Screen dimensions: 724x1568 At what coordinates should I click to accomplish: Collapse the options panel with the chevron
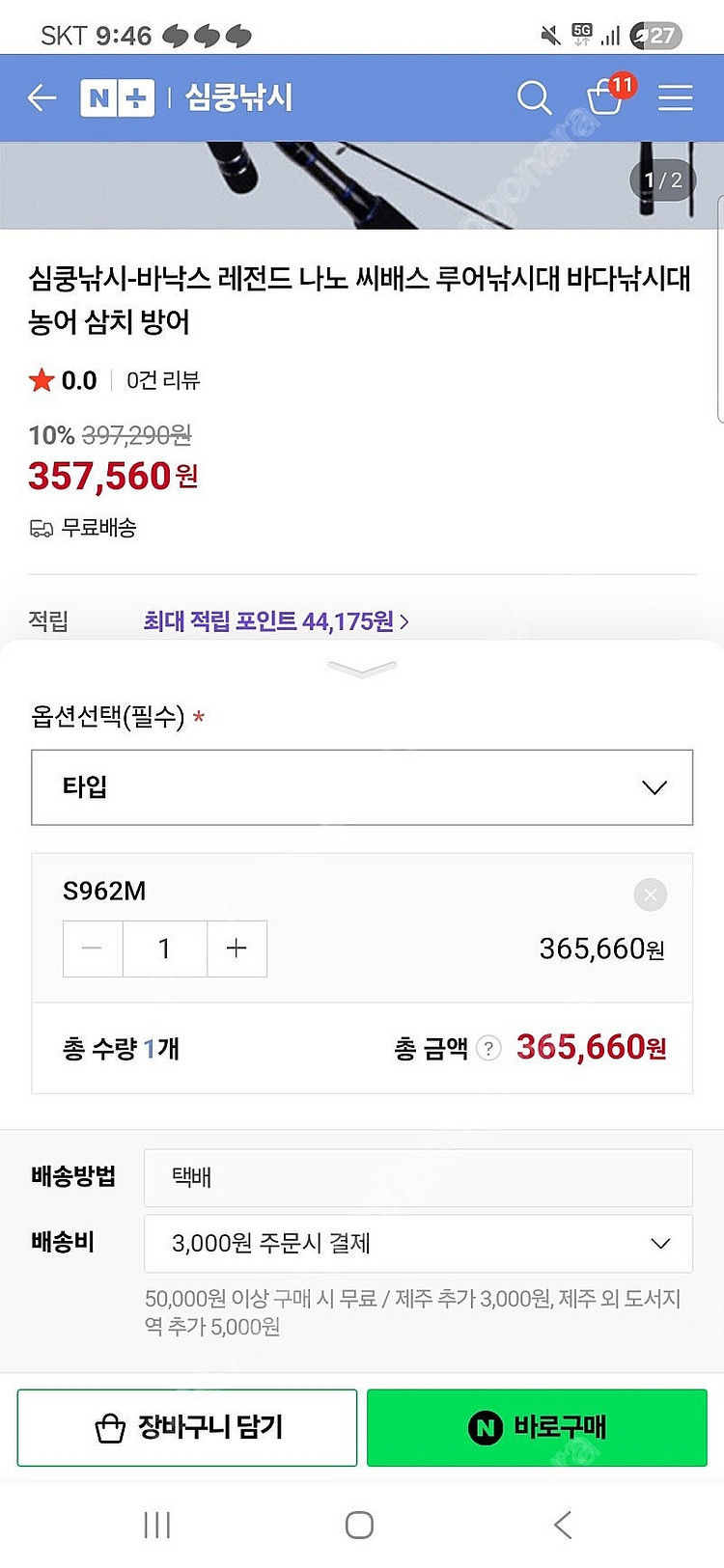tap(362, 667)
